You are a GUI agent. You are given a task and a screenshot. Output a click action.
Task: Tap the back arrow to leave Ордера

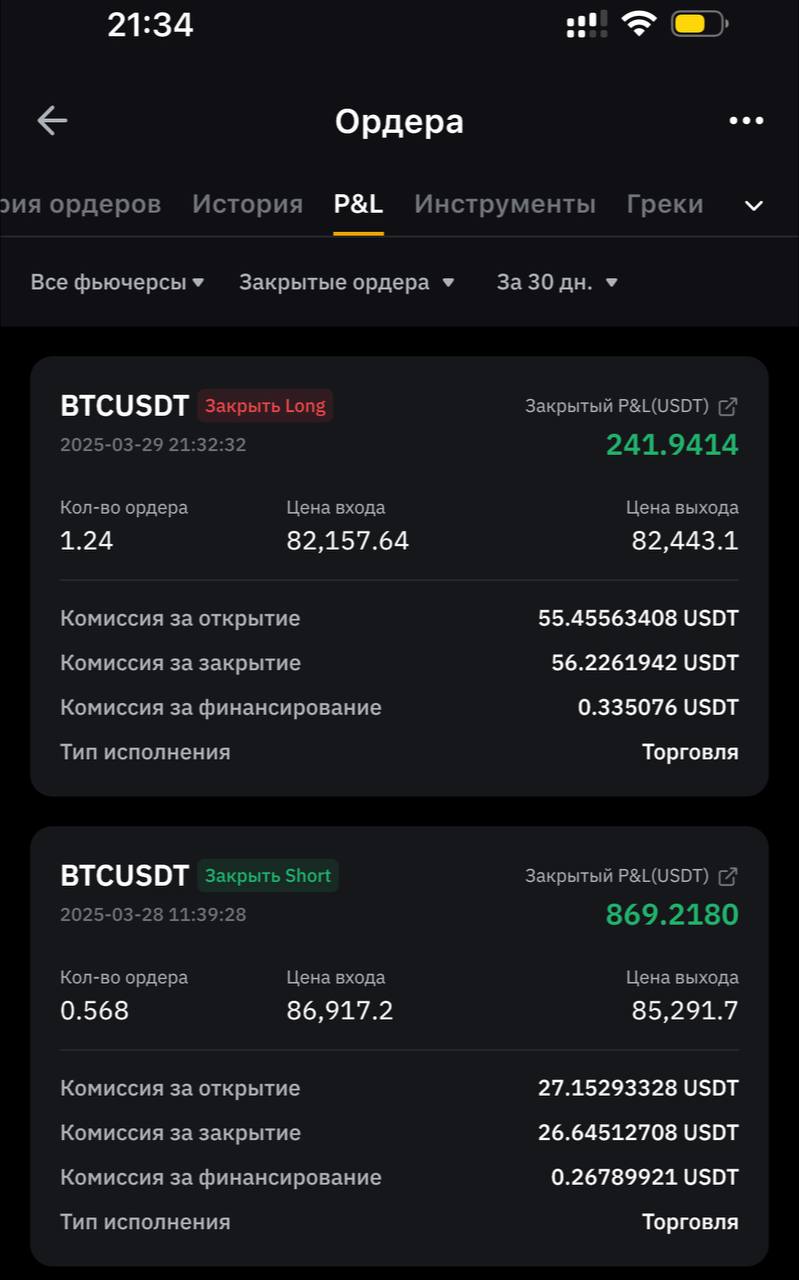[52, 120]
